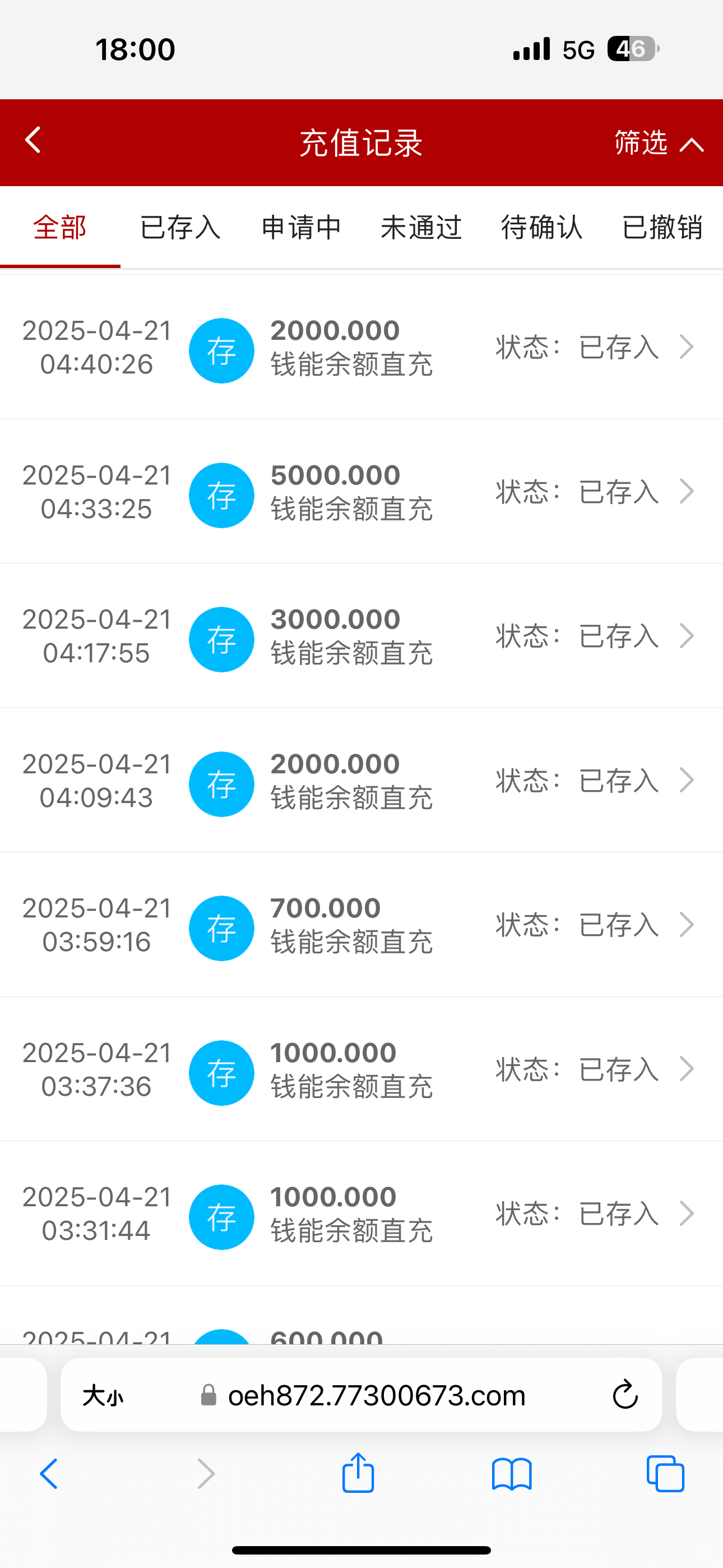This screenshot has width=723, height=1568.
Task: Open Safari bookmarks
Action: click(512, 1474)
